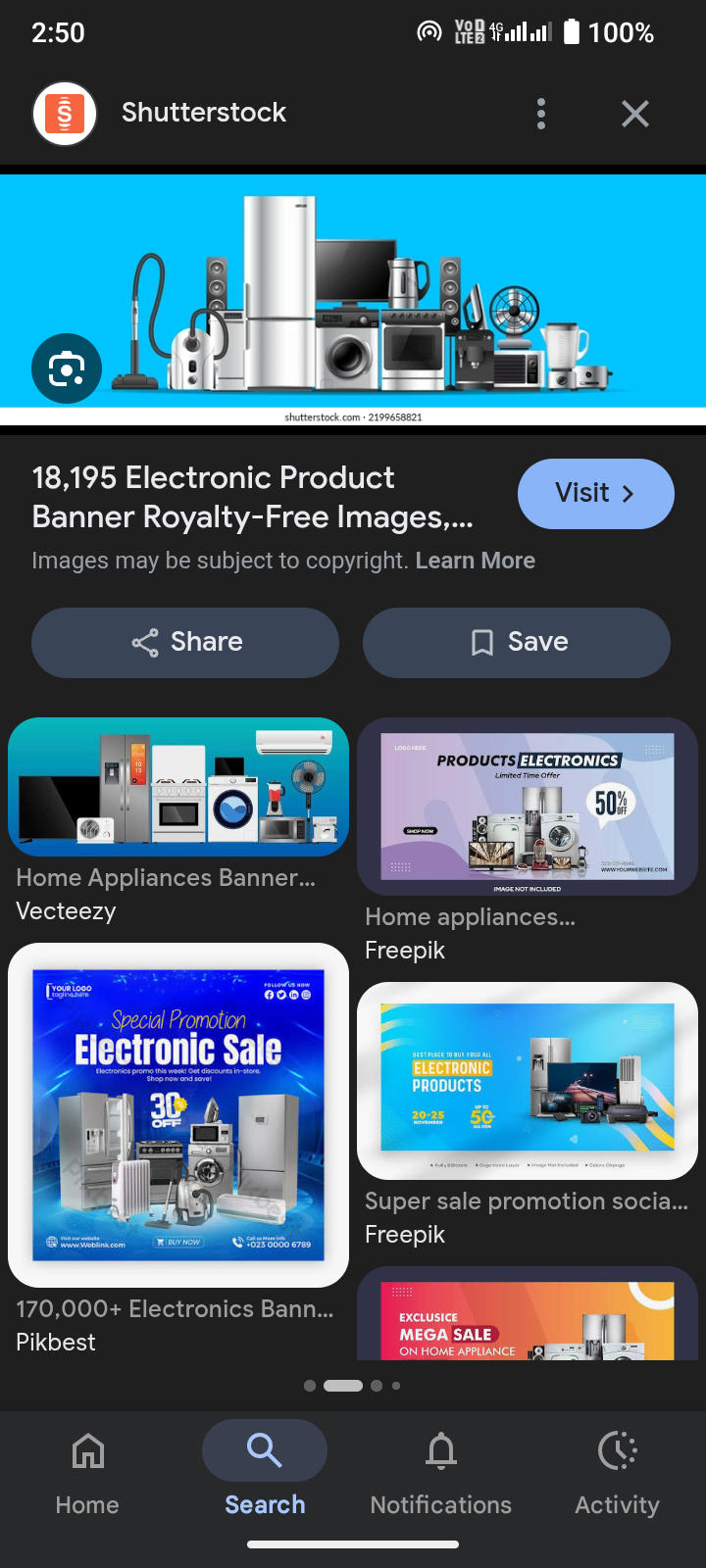
Task: Open the Learn More copyright link
Action: pos(476,561)
